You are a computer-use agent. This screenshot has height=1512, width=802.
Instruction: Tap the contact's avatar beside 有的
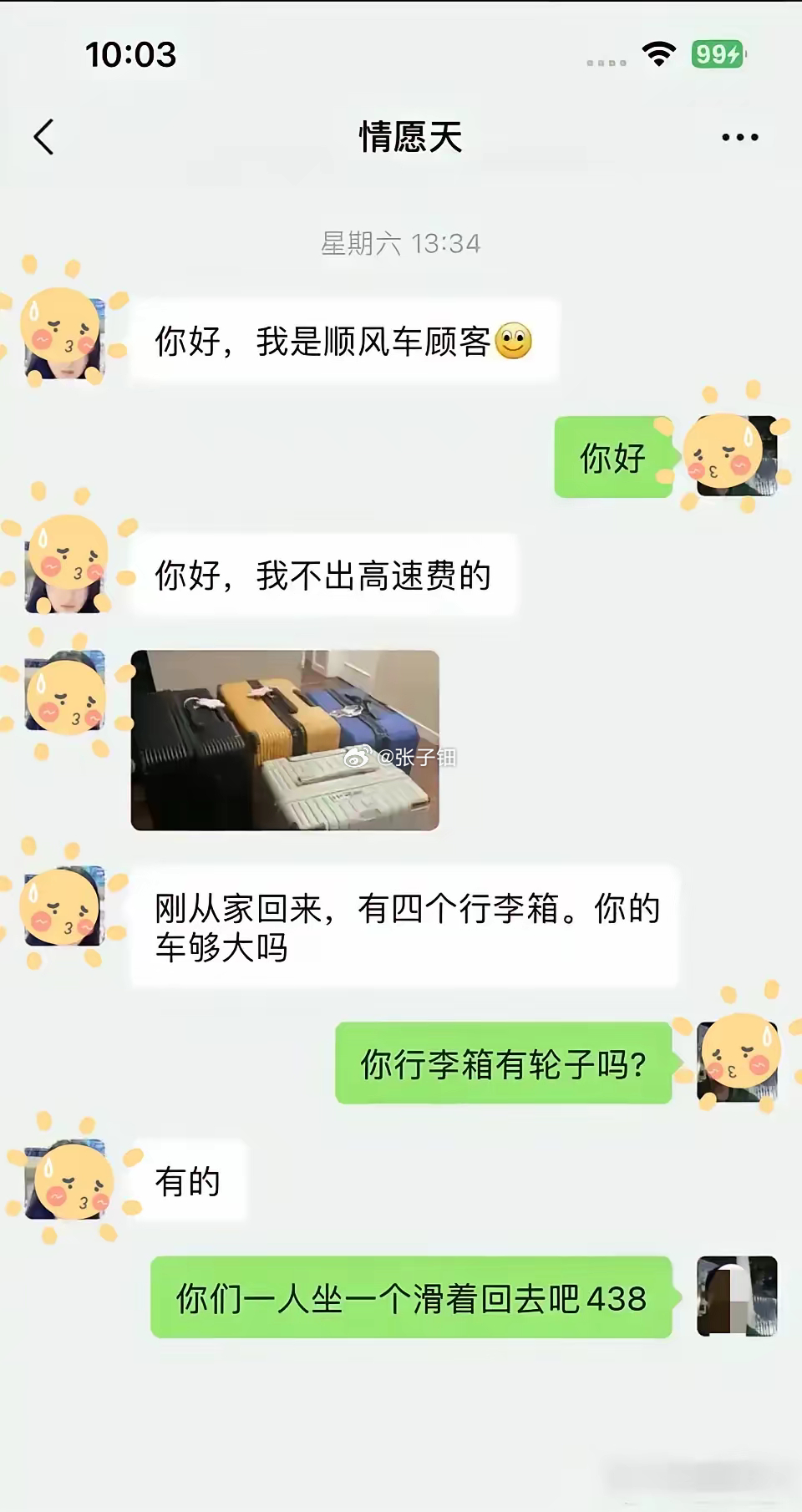click(65, 1180)
